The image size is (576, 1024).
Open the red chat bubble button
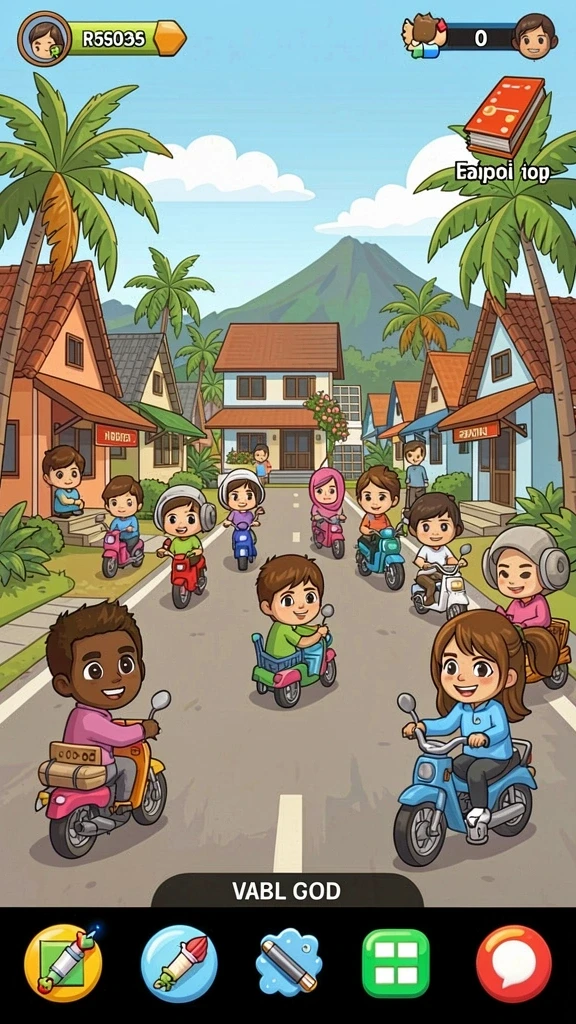(x=513, y=963)
